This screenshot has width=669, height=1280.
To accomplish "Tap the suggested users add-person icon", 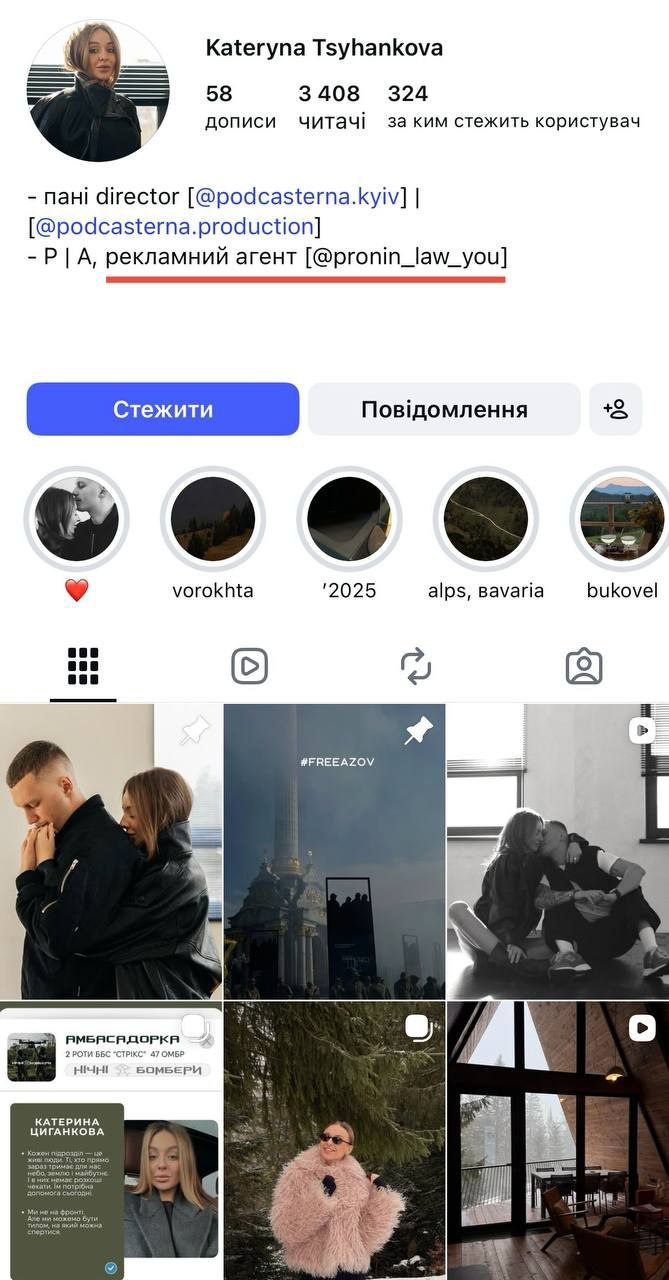I will tap(615, 409).
